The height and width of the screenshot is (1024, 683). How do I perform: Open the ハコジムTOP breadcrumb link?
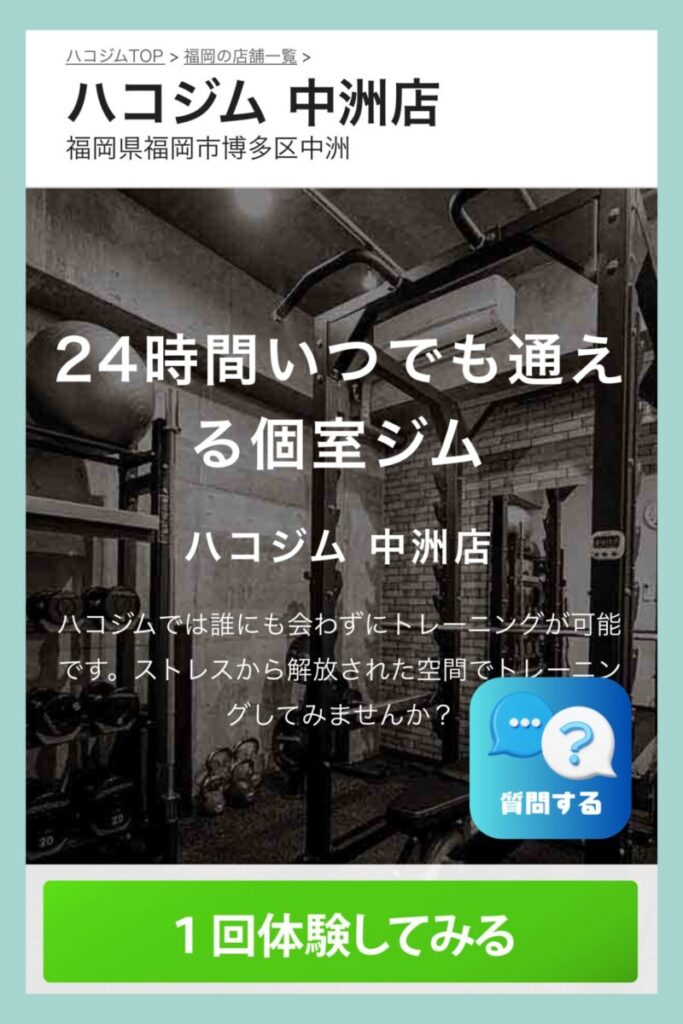click(115, 57)
